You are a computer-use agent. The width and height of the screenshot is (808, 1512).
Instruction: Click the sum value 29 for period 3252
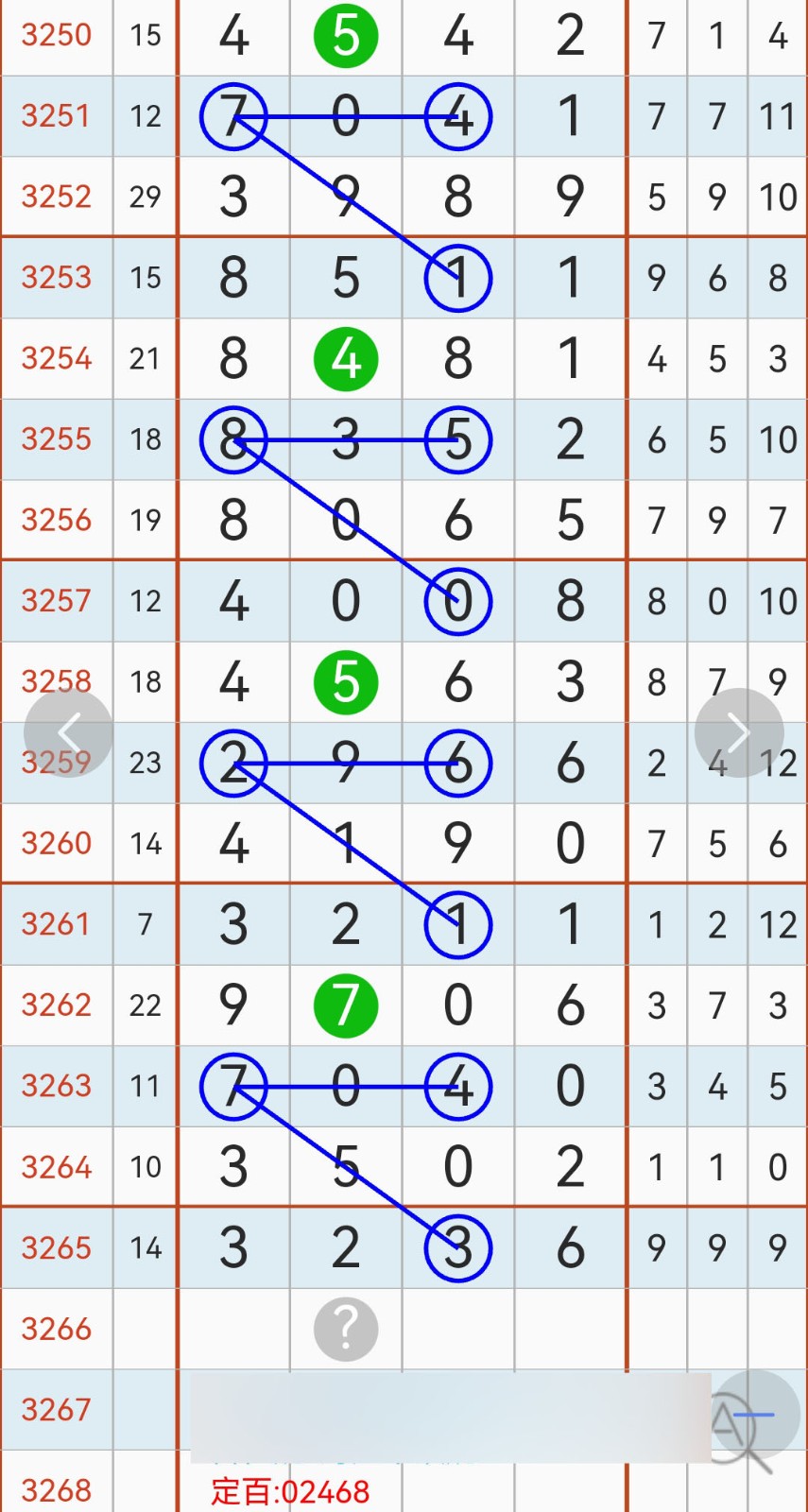[146, 197]
